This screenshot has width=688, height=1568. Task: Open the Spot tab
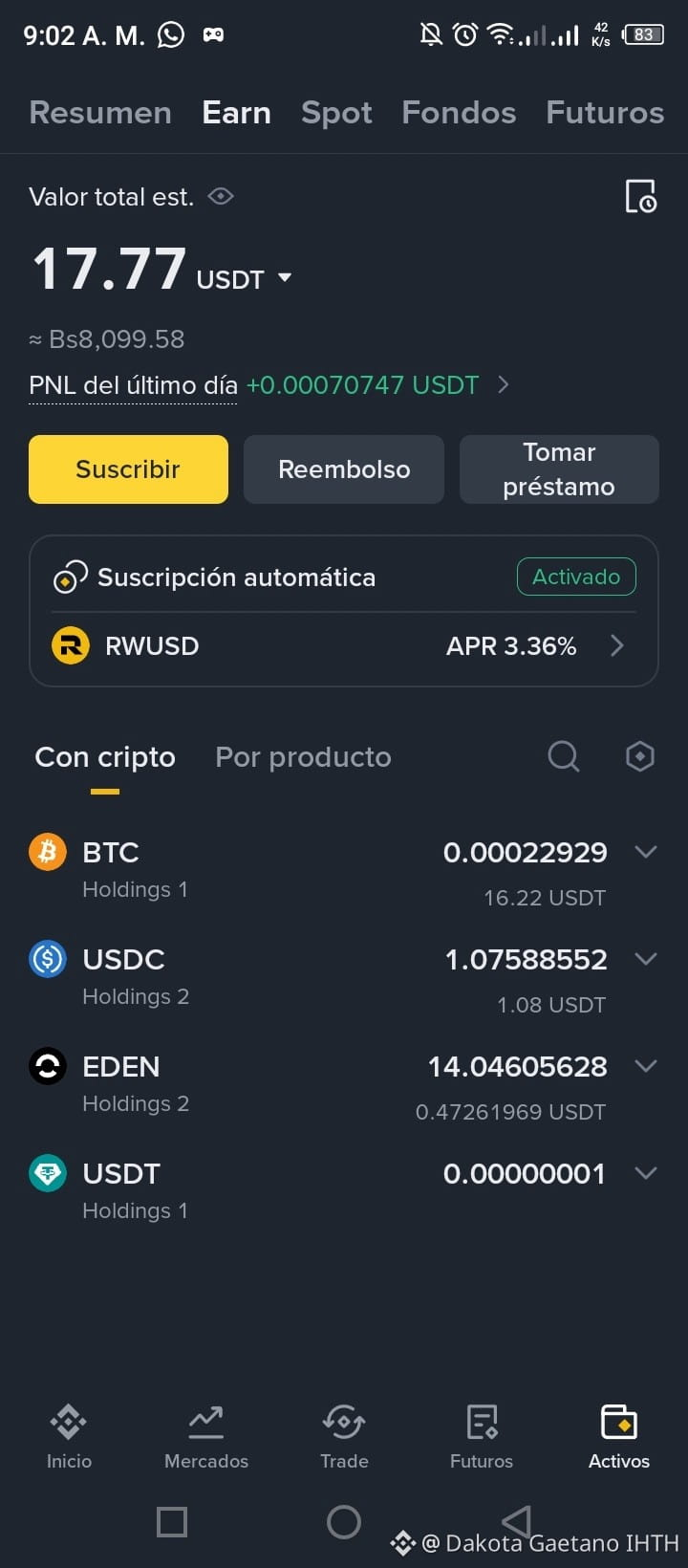(x=336, y=113)
